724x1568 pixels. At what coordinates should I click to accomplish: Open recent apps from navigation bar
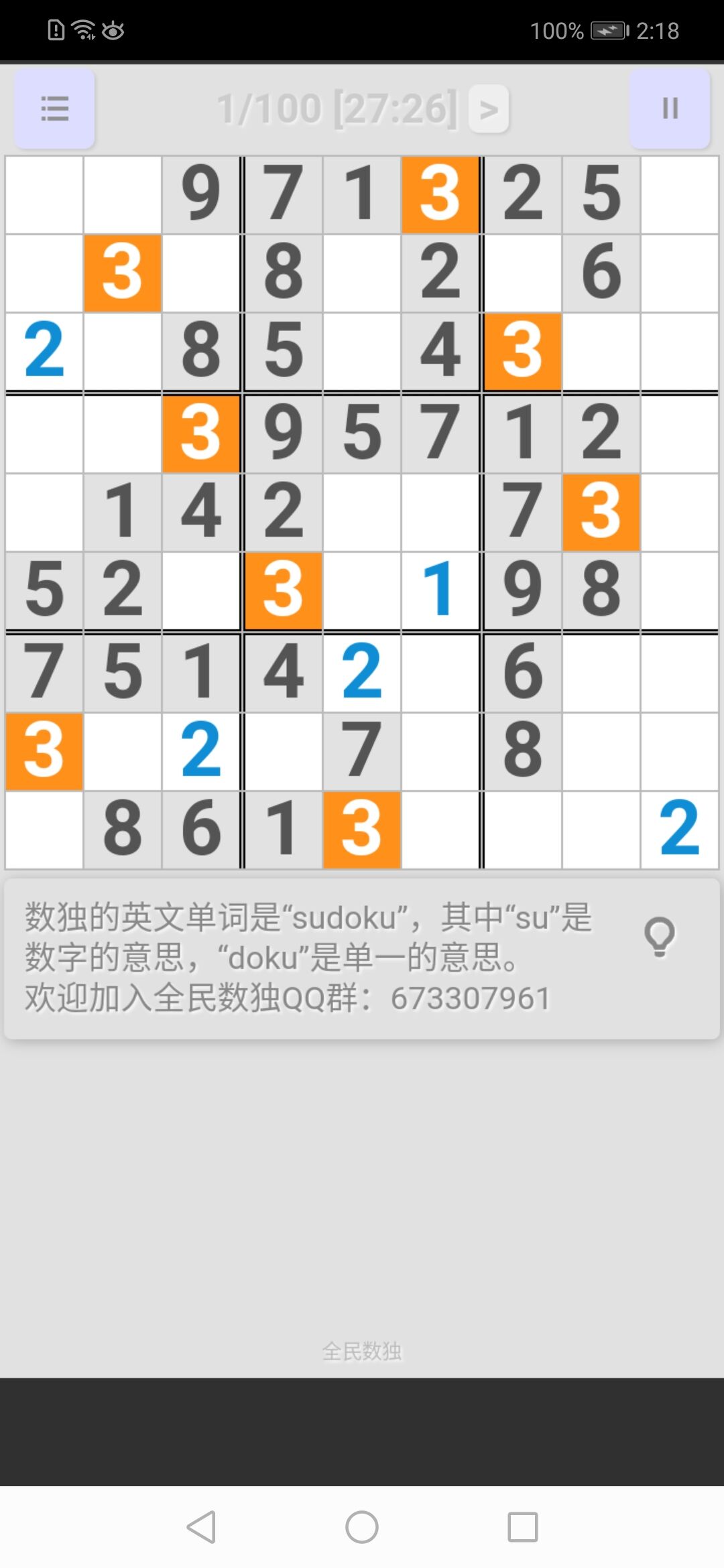(x=523, y=1527)
